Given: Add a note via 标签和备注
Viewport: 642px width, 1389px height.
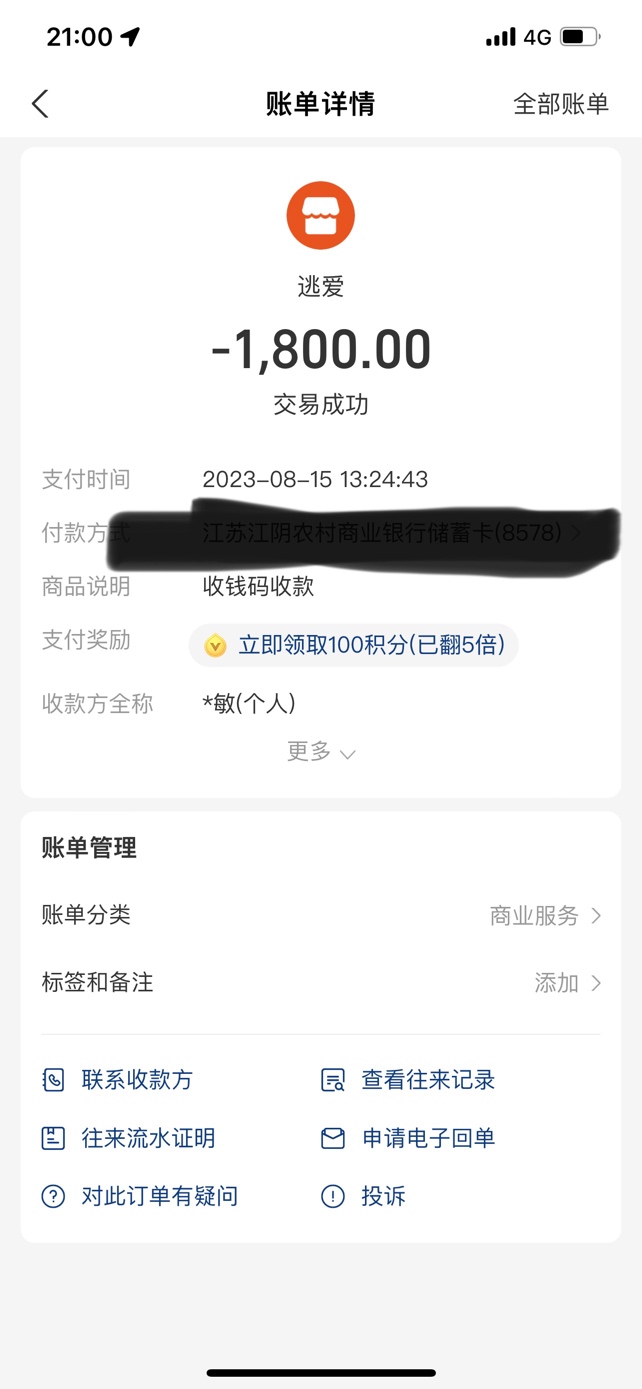Looking at the screenshot, I should [x=566, y=983].
